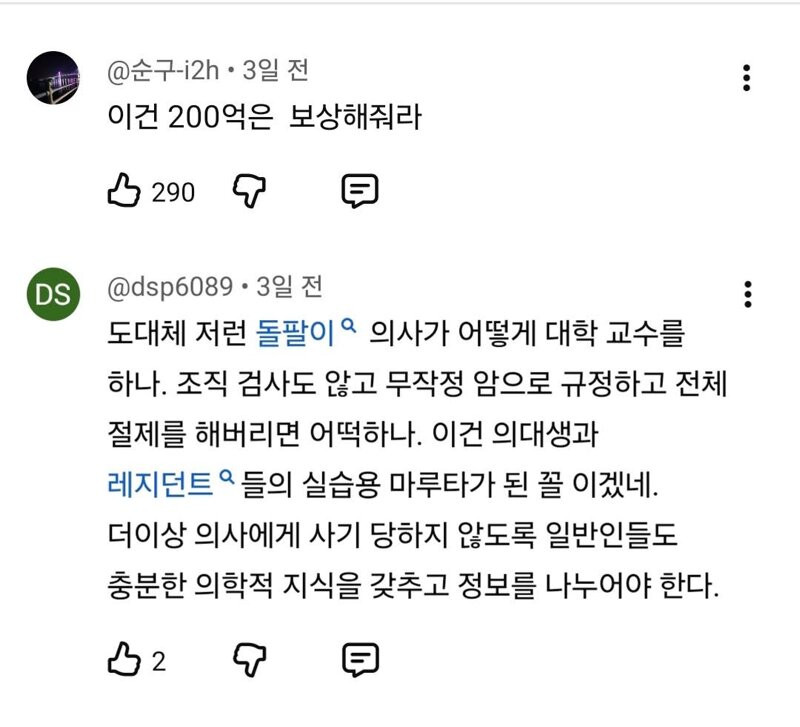Viewport: 800px width, 727px height.
Task: Open overflow menu on @dsp6089's comment
Action: point(747,294)
